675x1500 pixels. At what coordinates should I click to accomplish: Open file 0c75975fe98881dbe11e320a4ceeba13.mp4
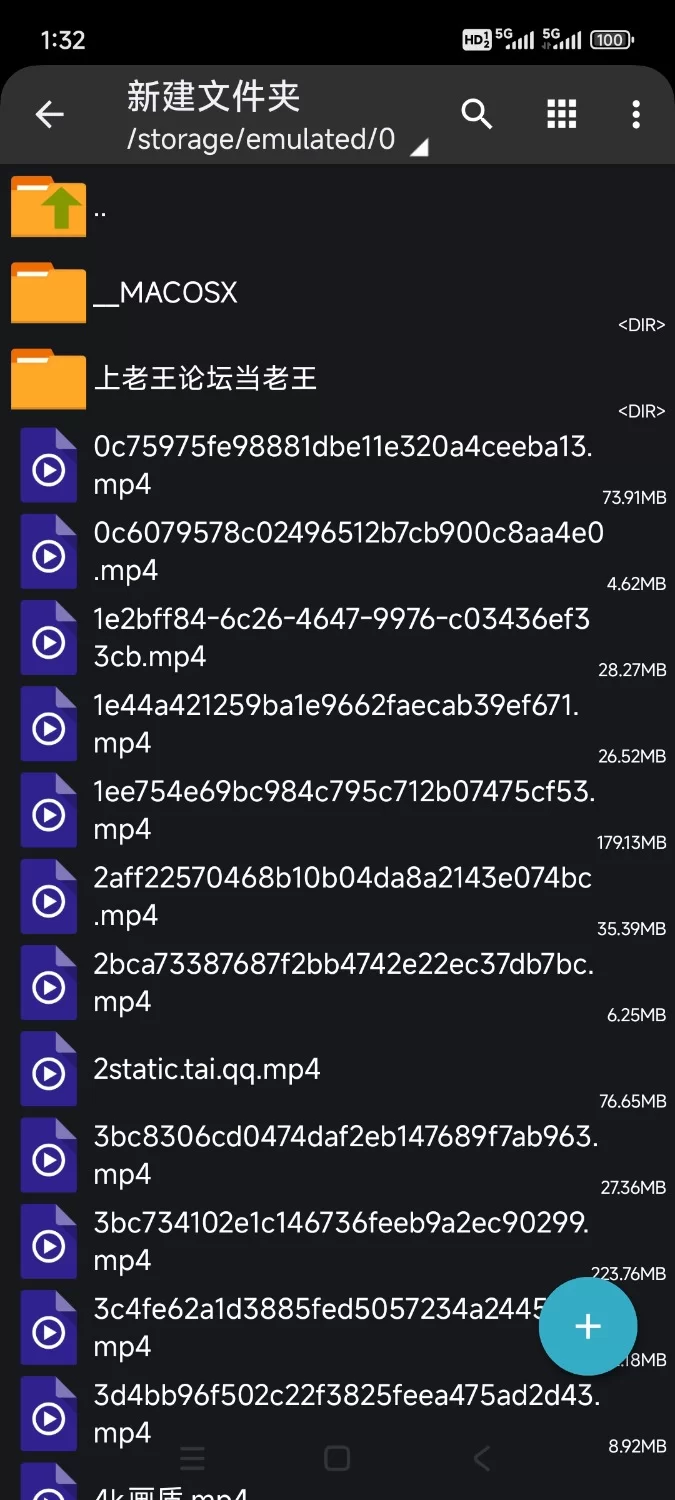(337, 465)
